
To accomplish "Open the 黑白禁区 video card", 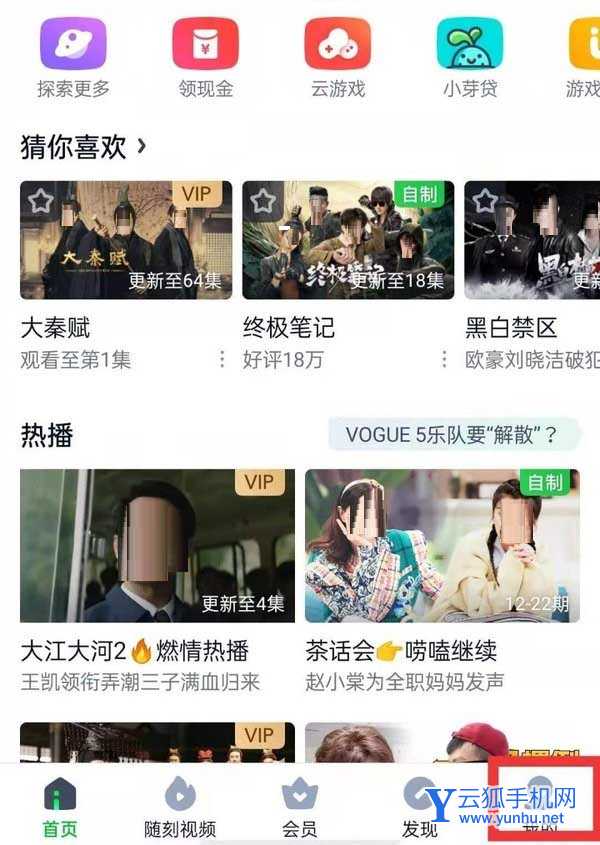I will point(531,240).
